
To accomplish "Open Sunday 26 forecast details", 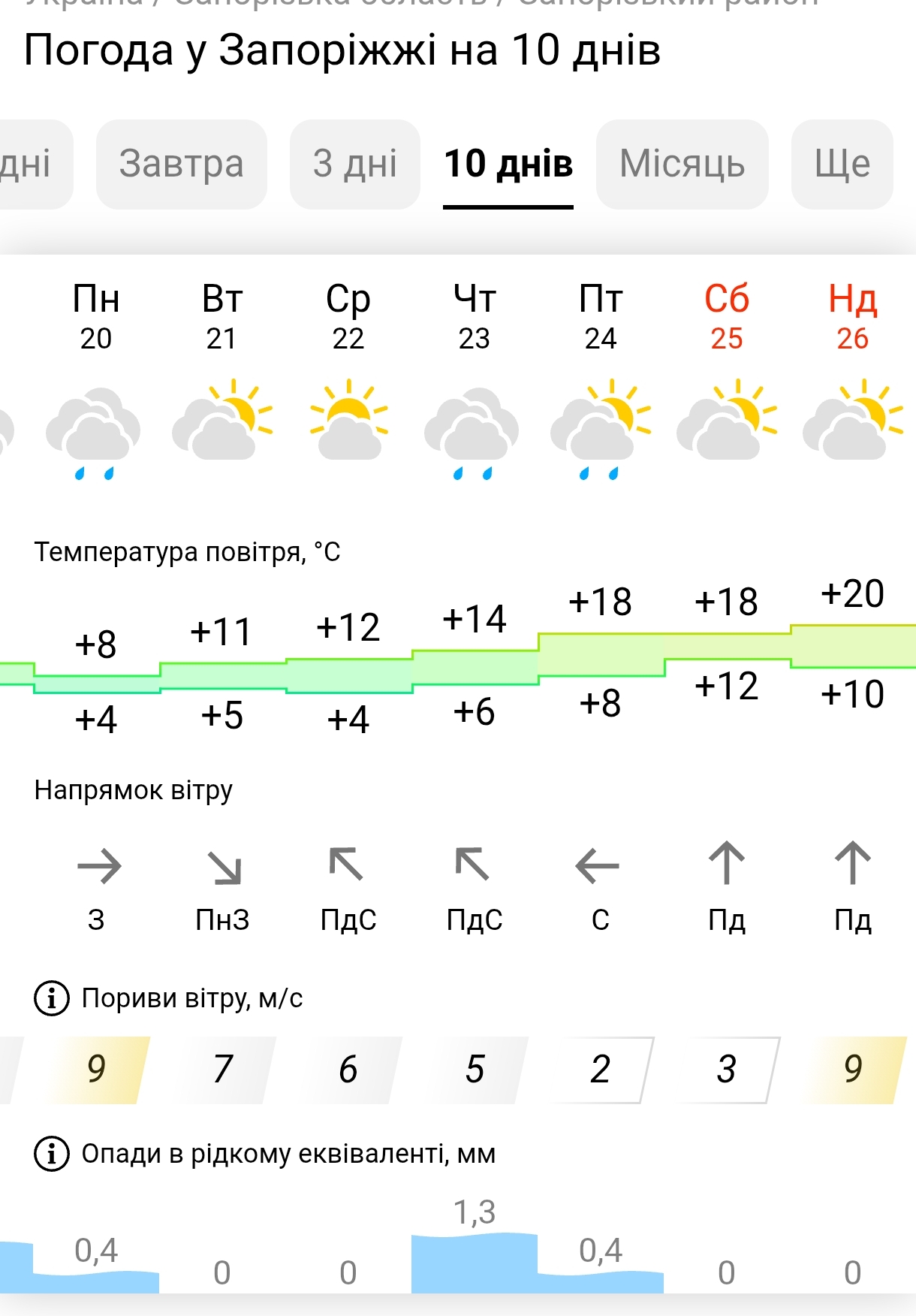I will pos(852,317).
